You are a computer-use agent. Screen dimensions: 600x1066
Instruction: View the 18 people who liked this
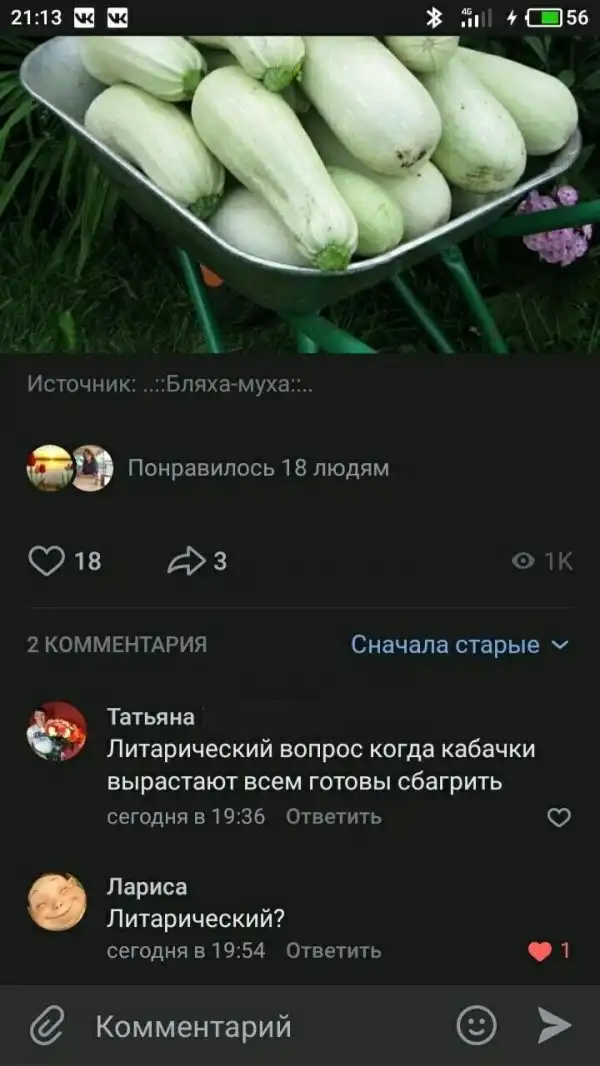[258, 468]
